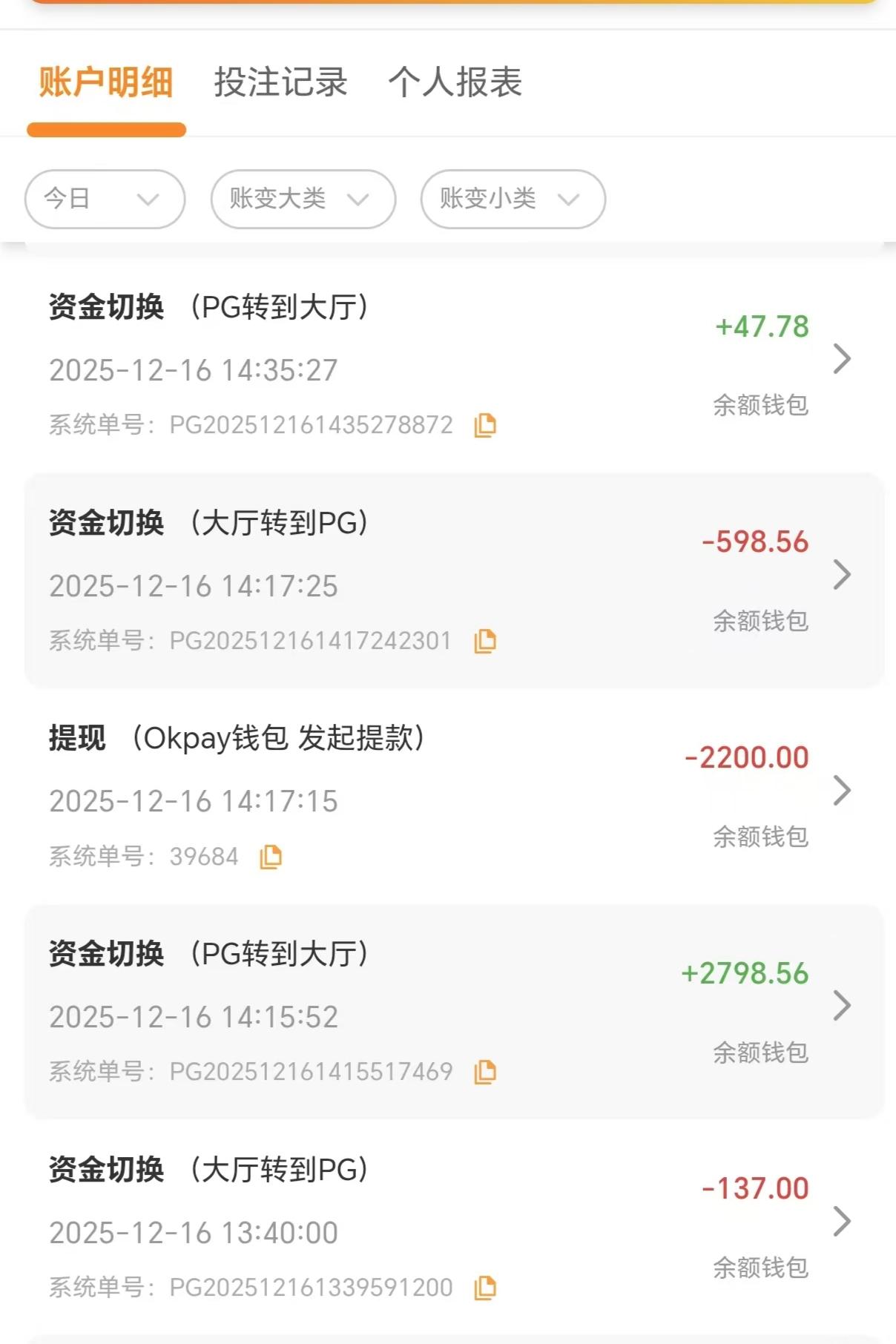896x1344 pixels.
Task: Open the +2798.56 PG转到大厅 record
Action: coord(841,1006)
